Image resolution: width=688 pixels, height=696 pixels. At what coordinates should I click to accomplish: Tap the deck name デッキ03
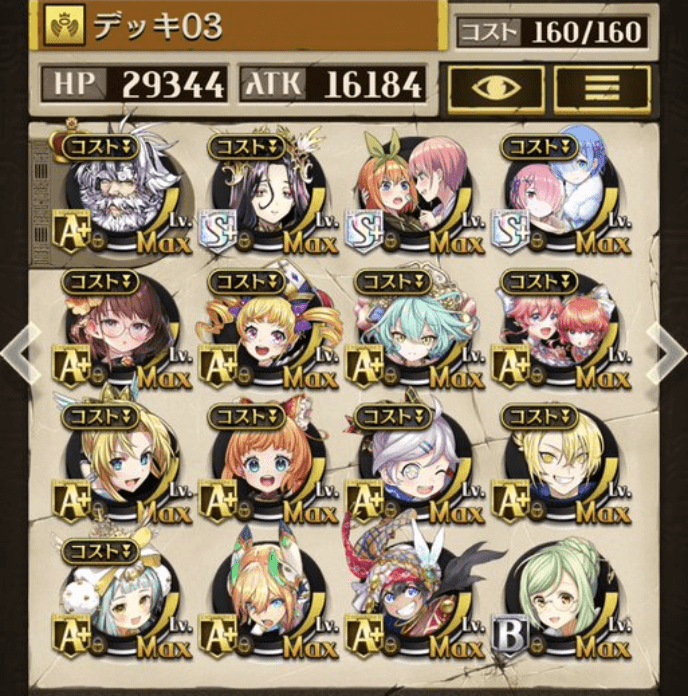160,27
